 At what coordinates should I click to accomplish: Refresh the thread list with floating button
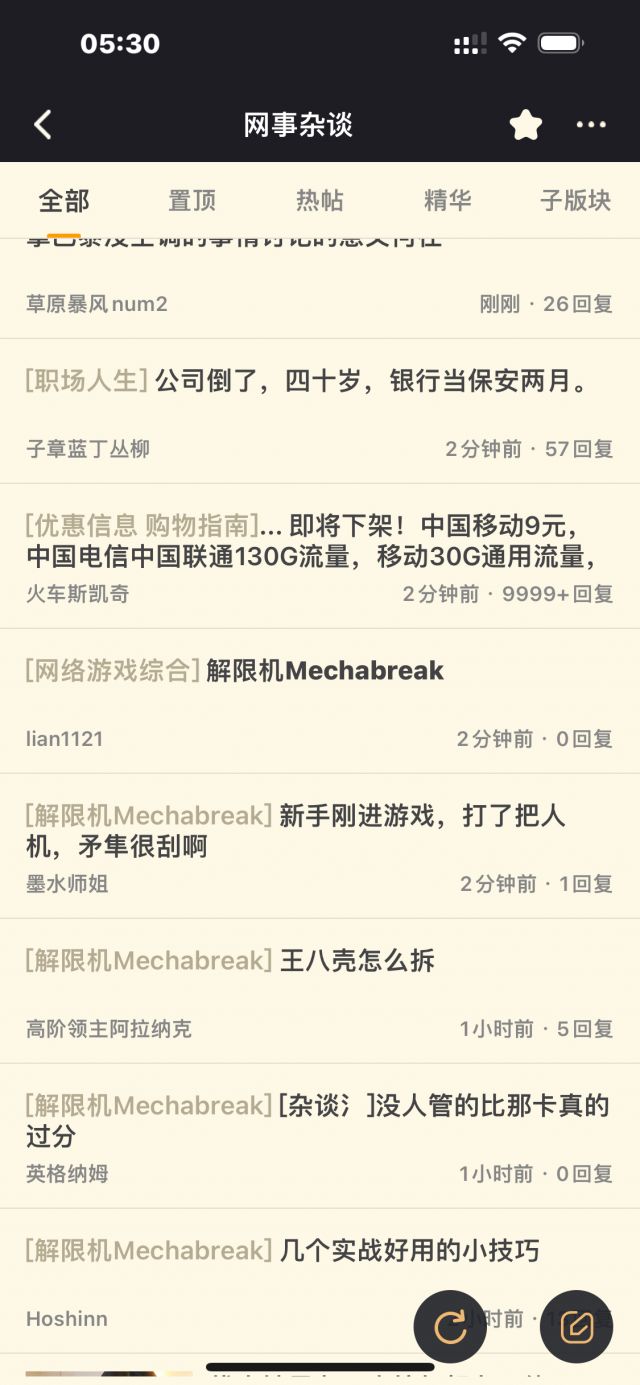(450, 1327)
